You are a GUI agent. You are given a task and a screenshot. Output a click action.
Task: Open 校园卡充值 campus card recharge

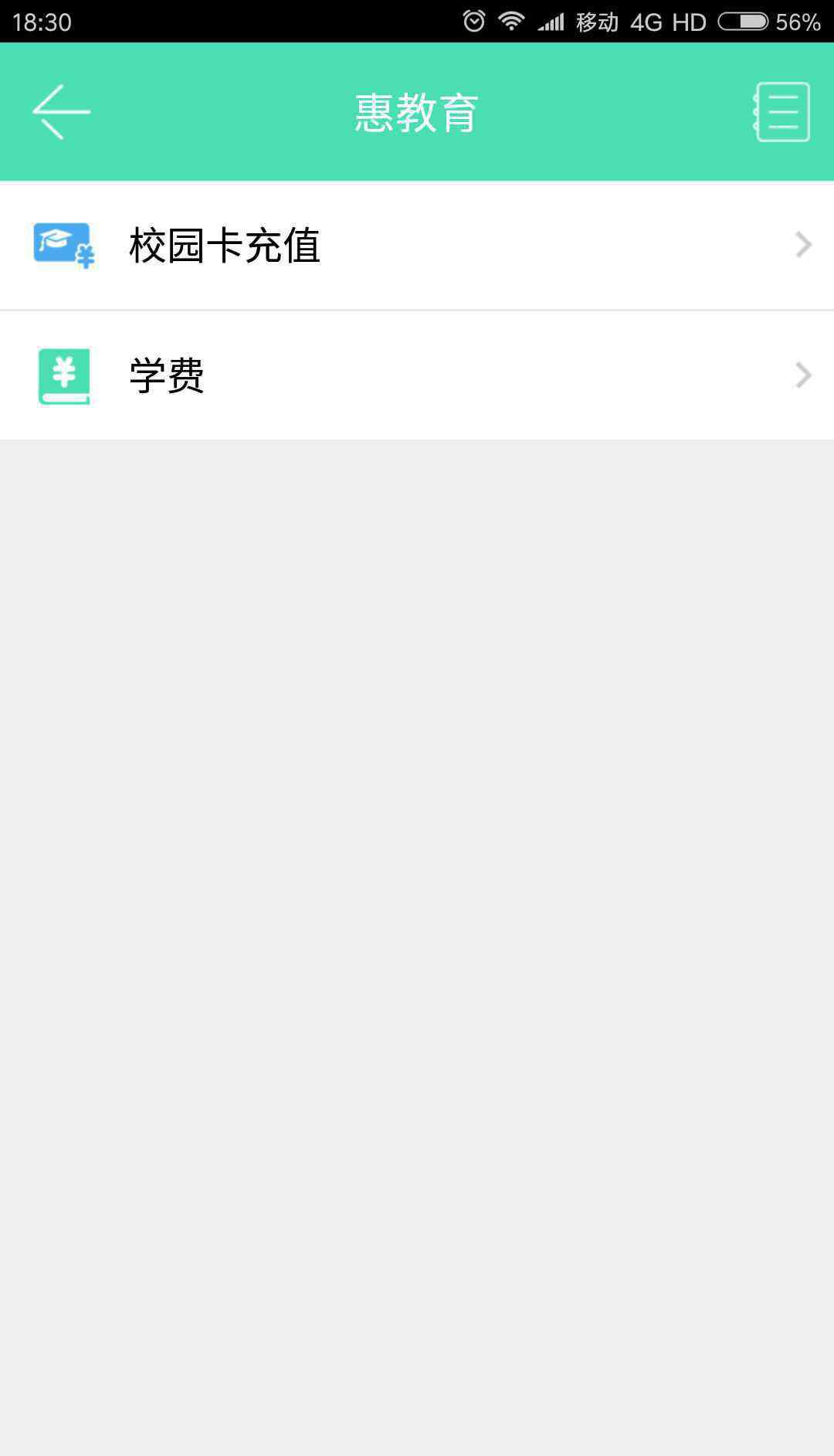[x=417, y=246]
